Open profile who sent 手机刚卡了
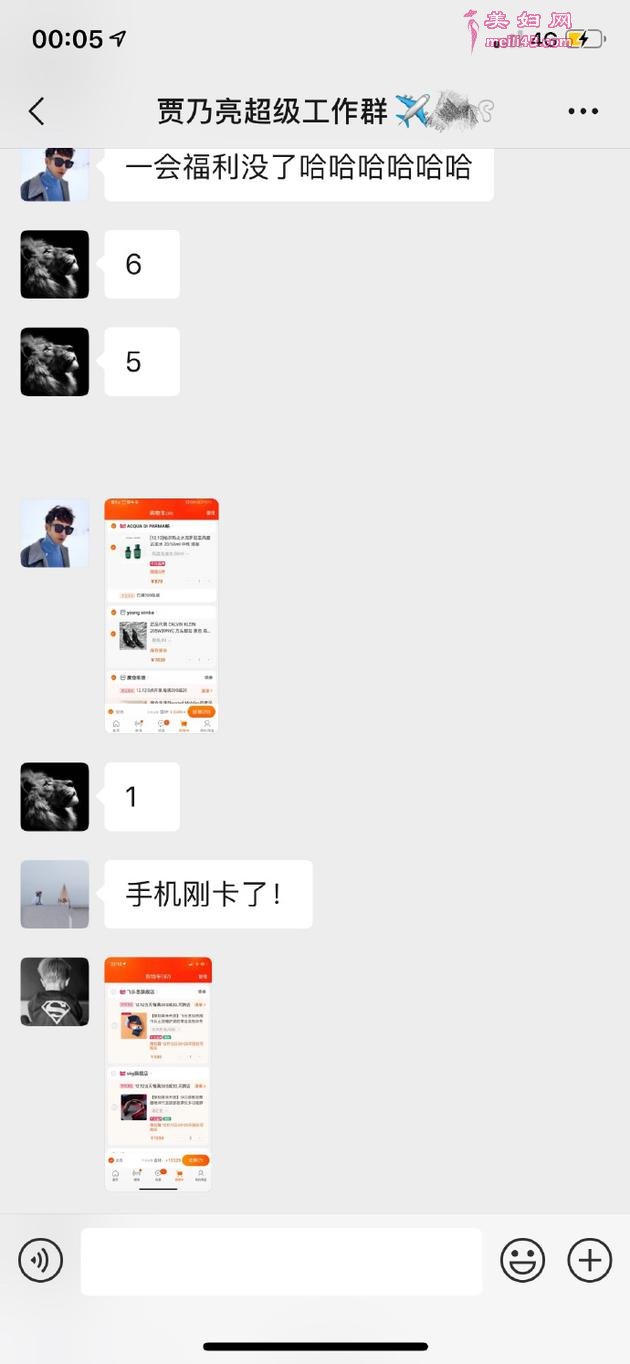630x1364 pixels. pyautogui.click(x=55, y=894)
